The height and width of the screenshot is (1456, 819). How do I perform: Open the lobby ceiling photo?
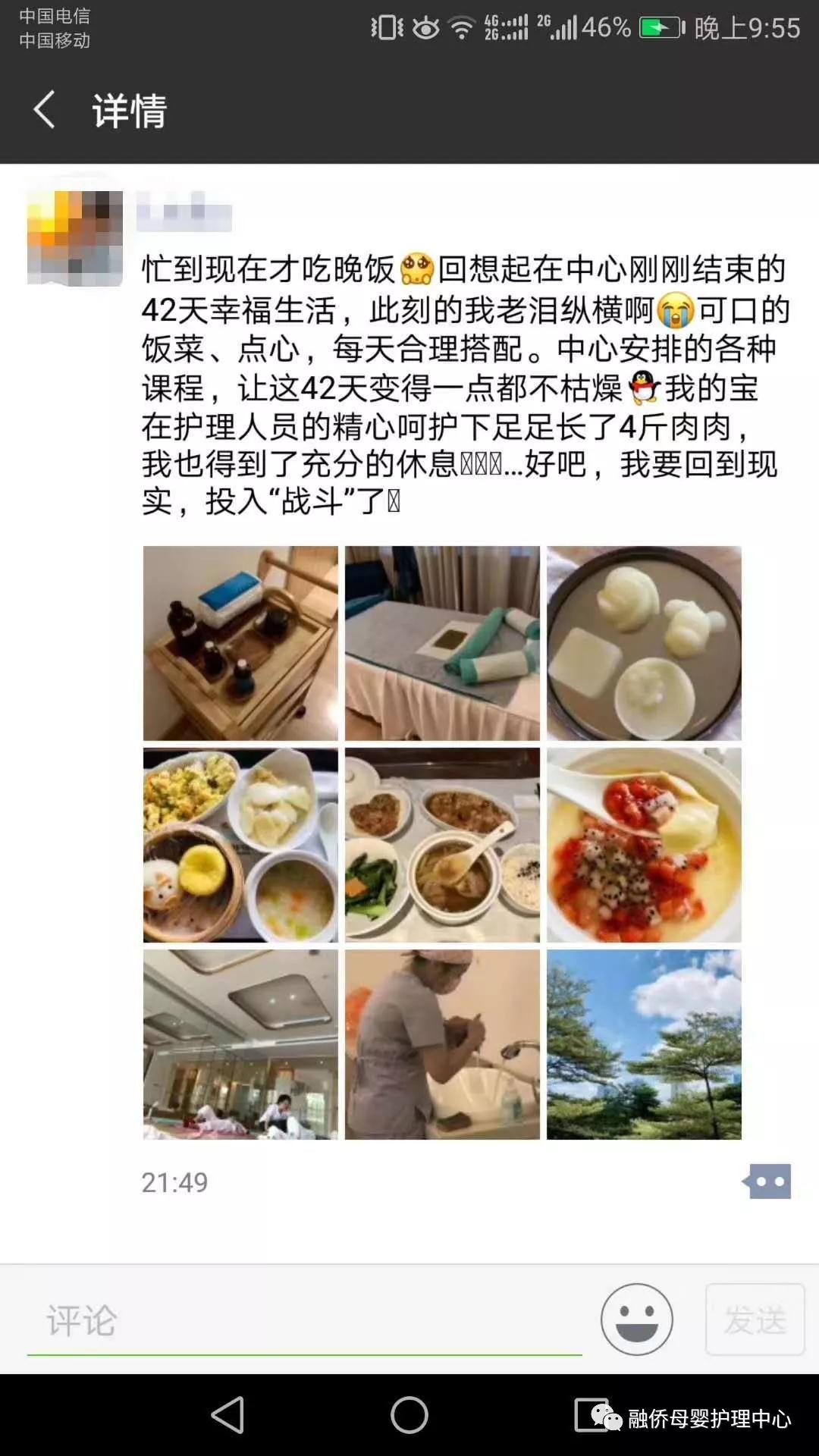click(240, 1044)
